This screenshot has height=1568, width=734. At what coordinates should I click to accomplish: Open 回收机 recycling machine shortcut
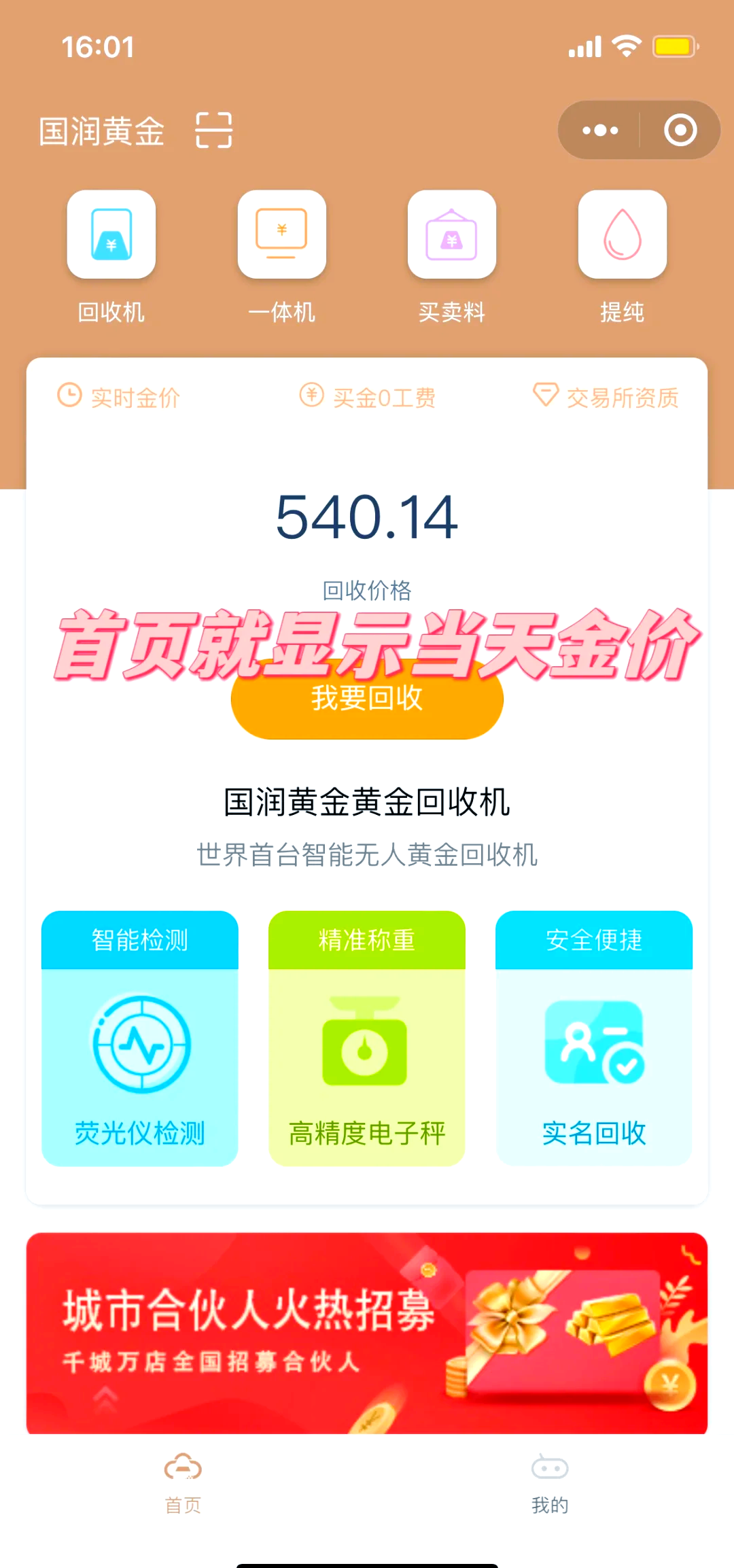[x=111, y=235]
